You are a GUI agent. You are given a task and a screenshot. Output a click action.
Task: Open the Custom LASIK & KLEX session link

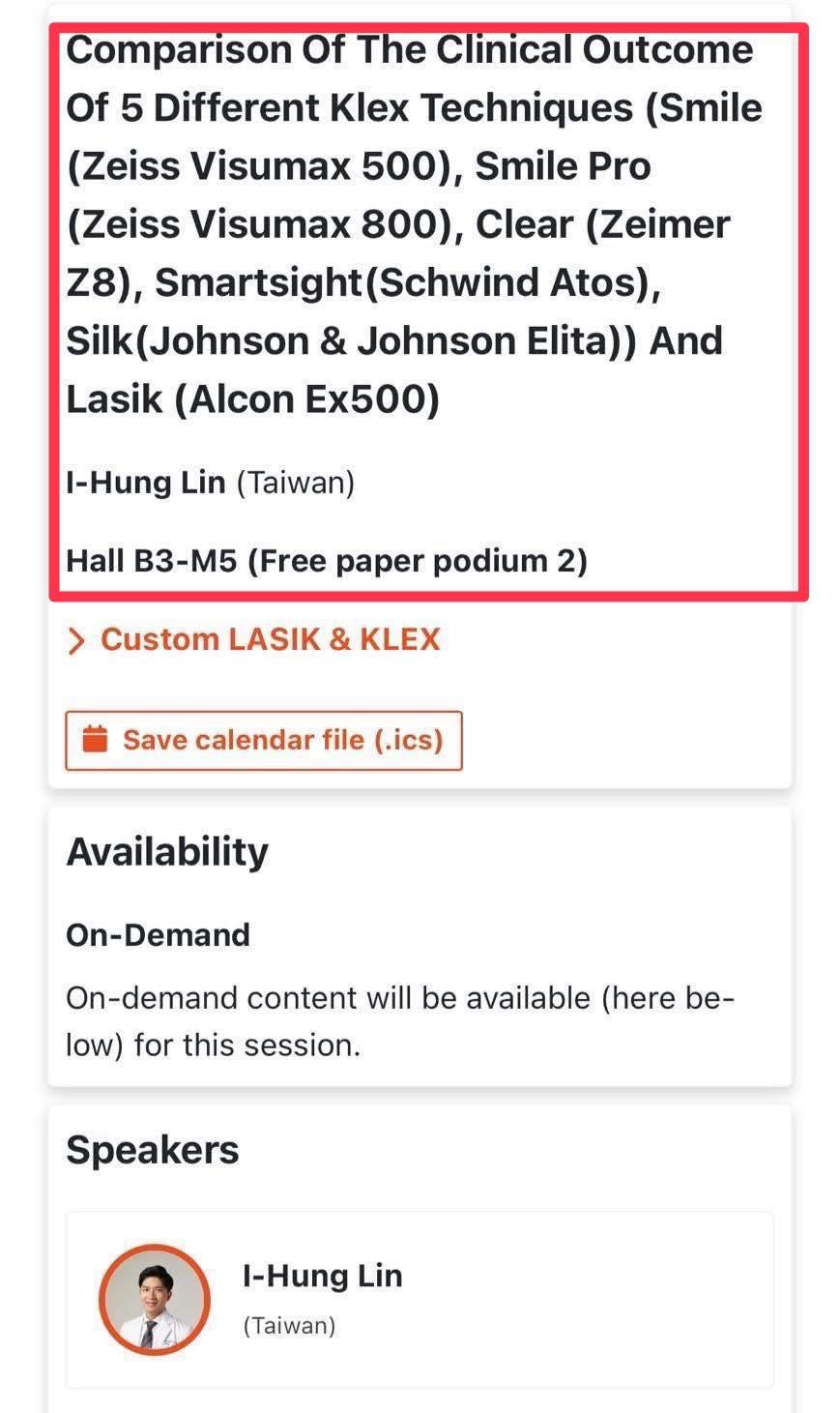coord(269,639)
